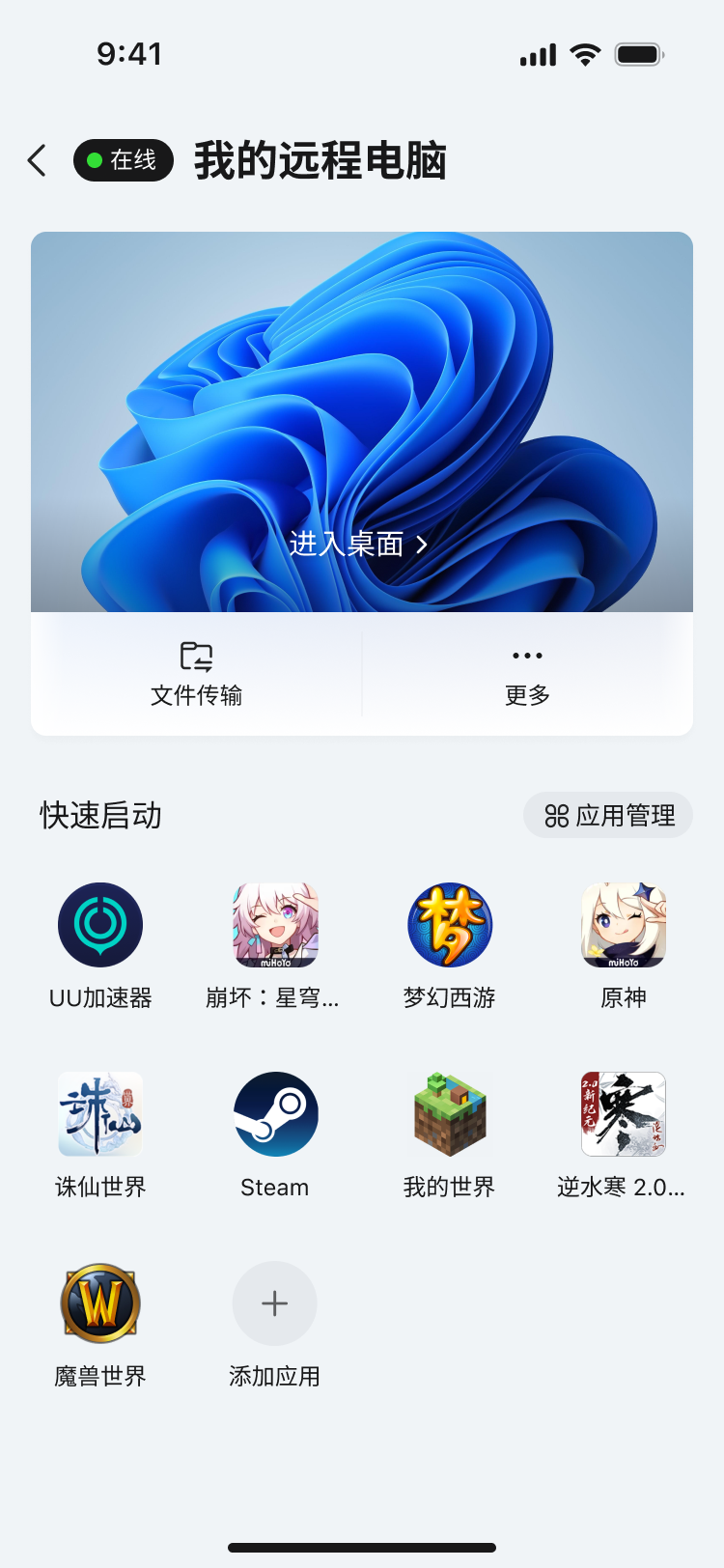Open the 更多 options
724x1568 pixels.
(x=527, y=674)
